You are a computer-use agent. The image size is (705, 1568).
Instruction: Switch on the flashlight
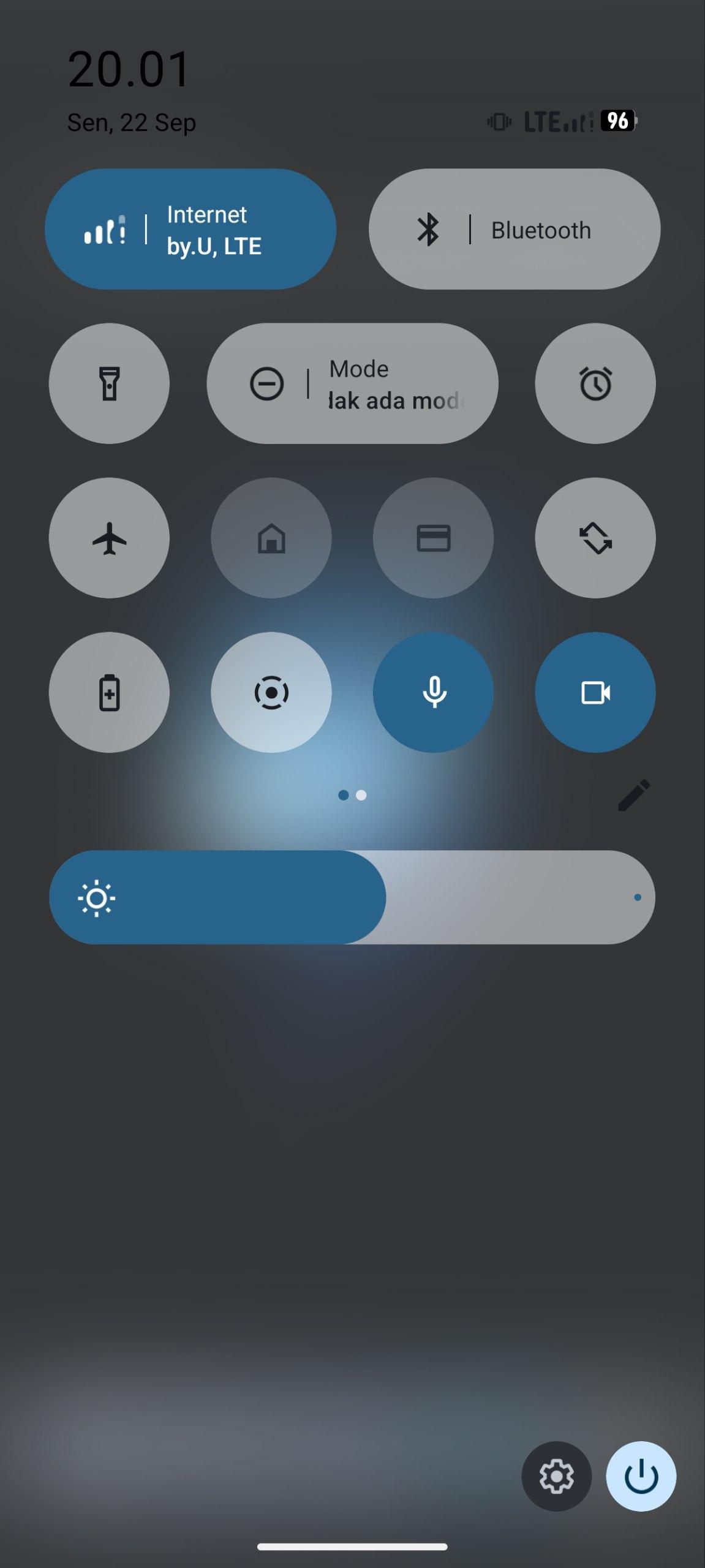pos(109,383)
